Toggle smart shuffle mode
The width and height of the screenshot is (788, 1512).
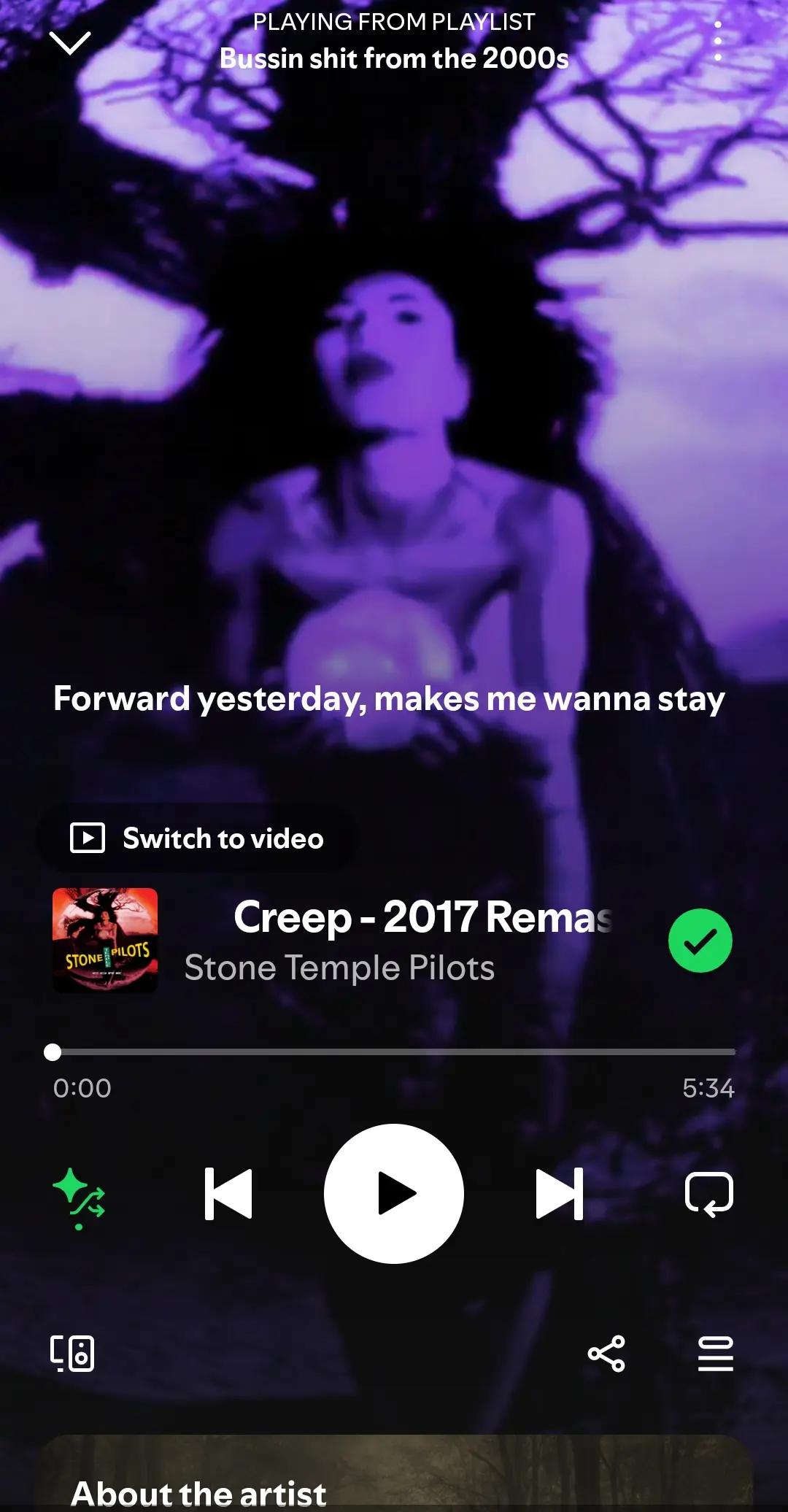click(x=79, y=1197)
